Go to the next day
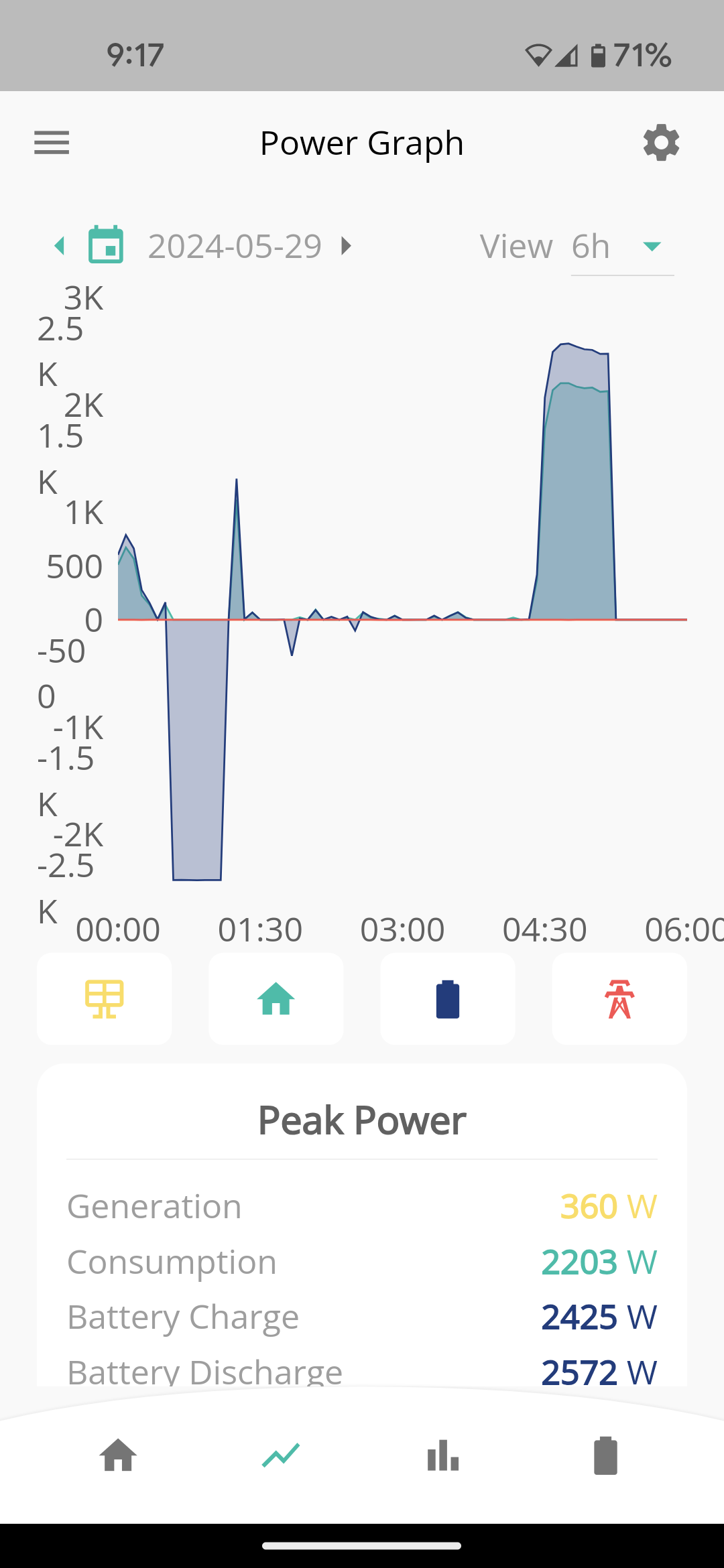This screenshot has width=724, height=1568. click(346, 246)
